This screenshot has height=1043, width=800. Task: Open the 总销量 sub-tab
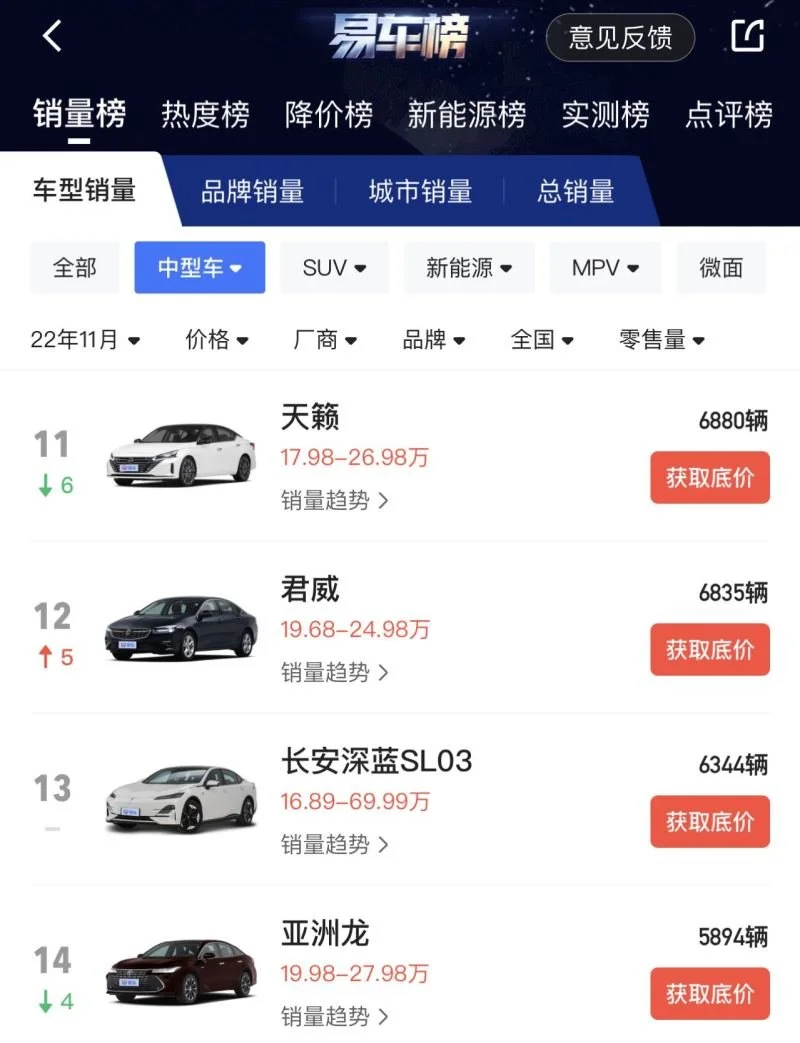coord(575,191)
